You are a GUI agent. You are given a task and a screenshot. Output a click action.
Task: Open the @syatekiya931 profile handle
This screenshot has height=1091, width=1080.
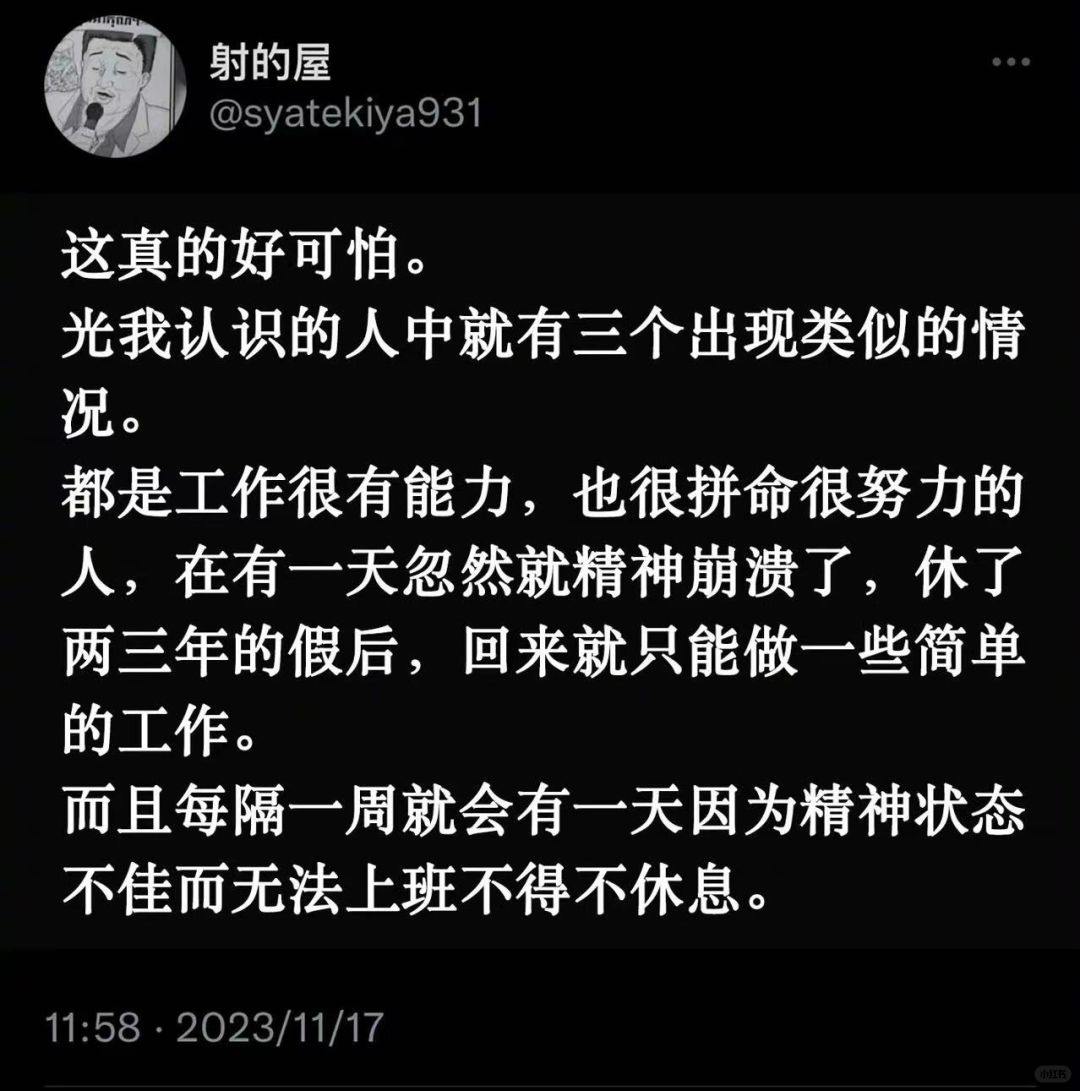pyautogui.click(x=345, y=113)
